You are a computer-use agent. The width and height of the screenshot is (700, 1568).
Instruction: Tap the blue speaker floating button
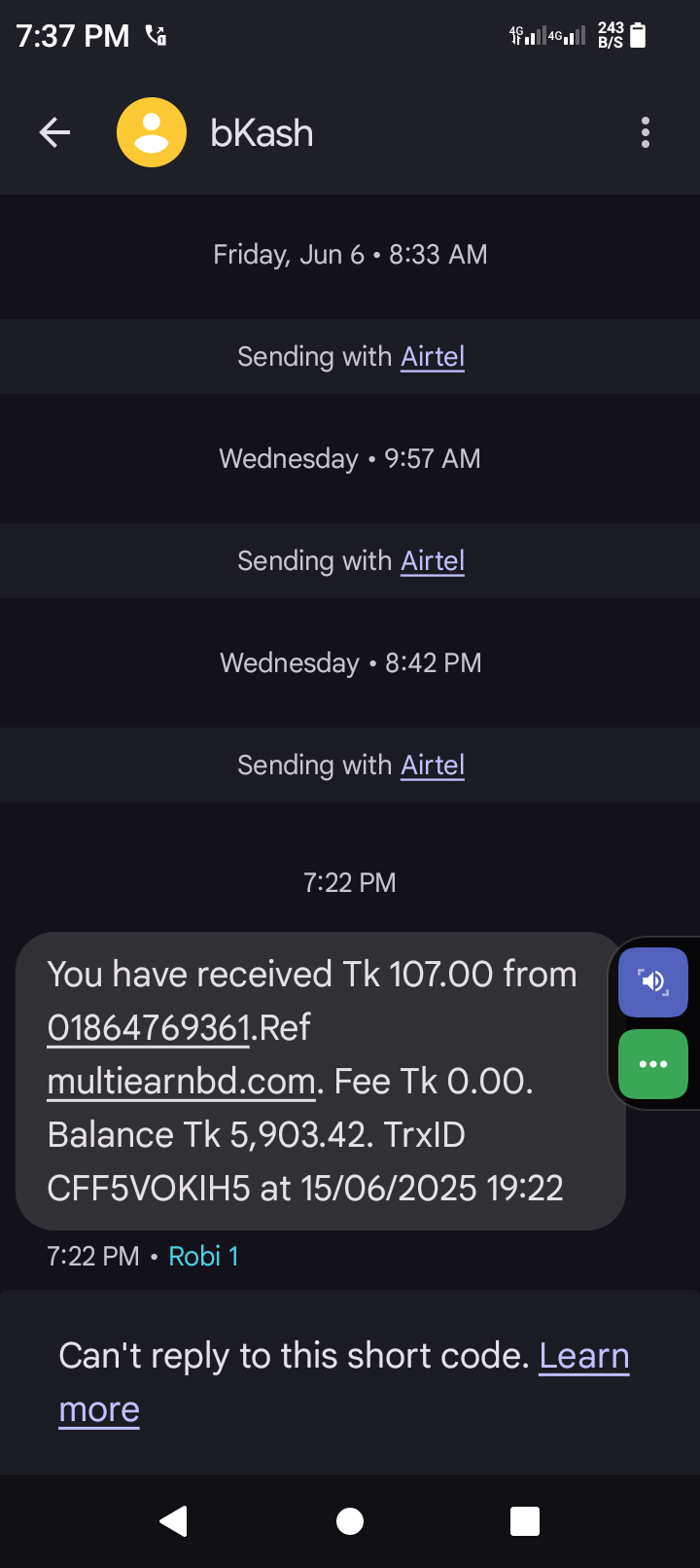coord(653,981)
